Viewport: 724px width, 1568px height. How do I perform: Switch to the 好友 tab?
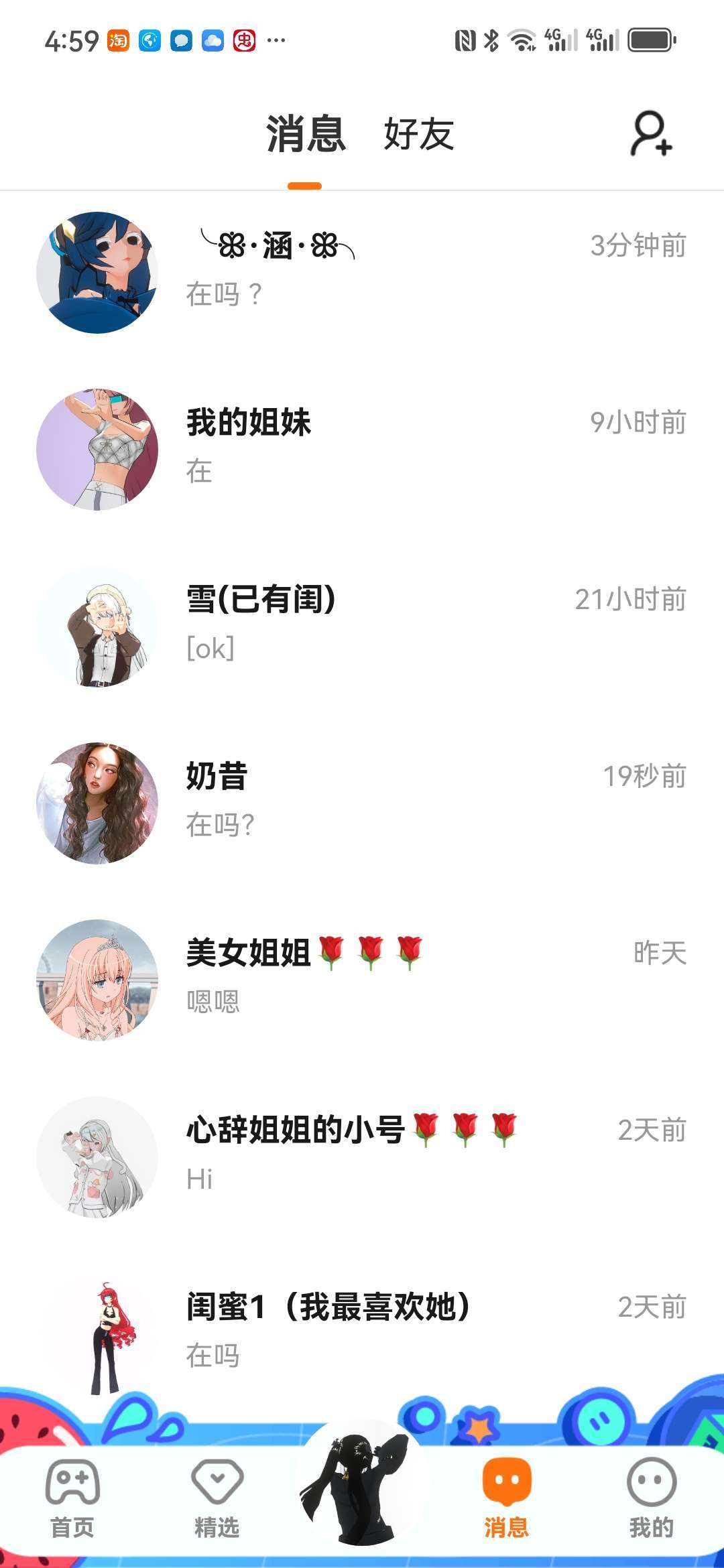pyautogui.click(x=419, y=134)
